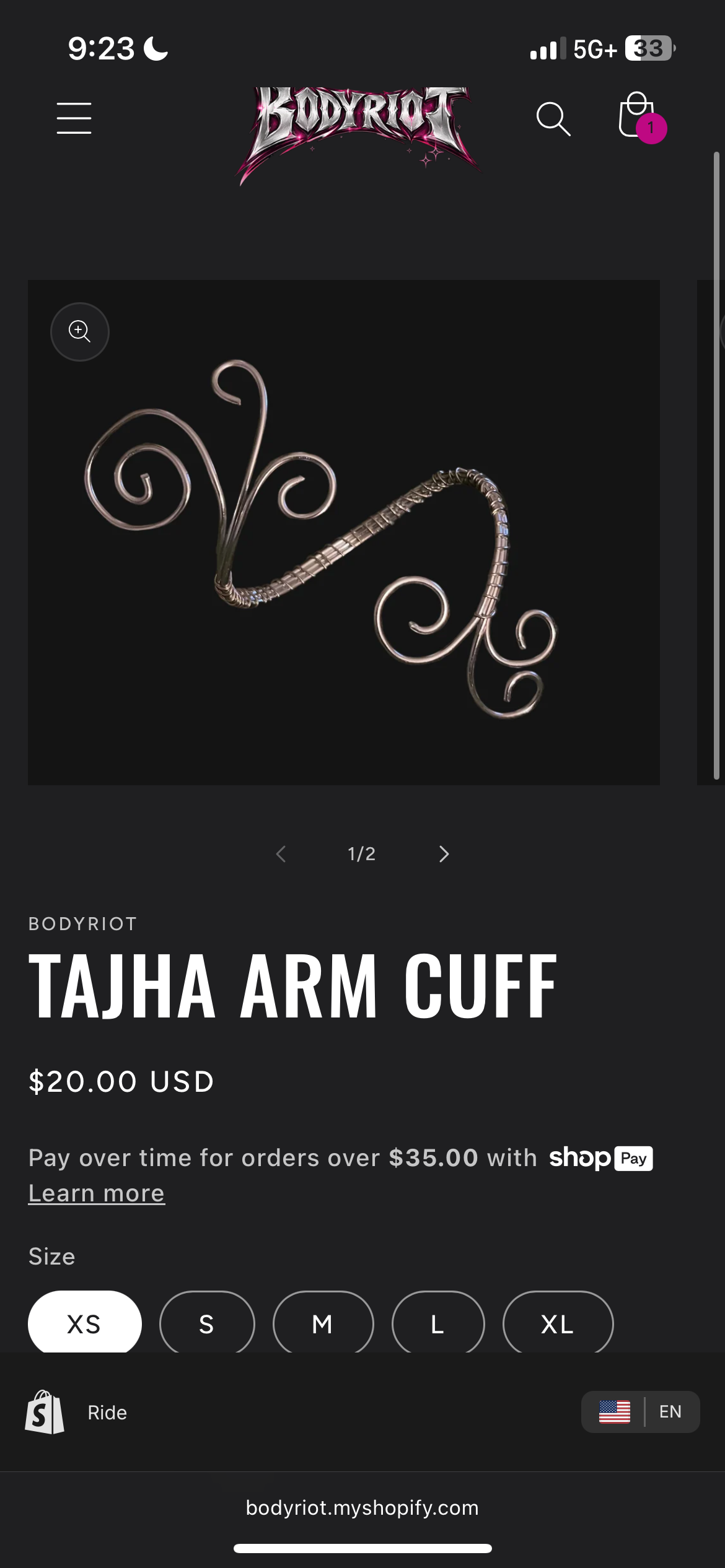Zoom into the product image

click(80, 332)
